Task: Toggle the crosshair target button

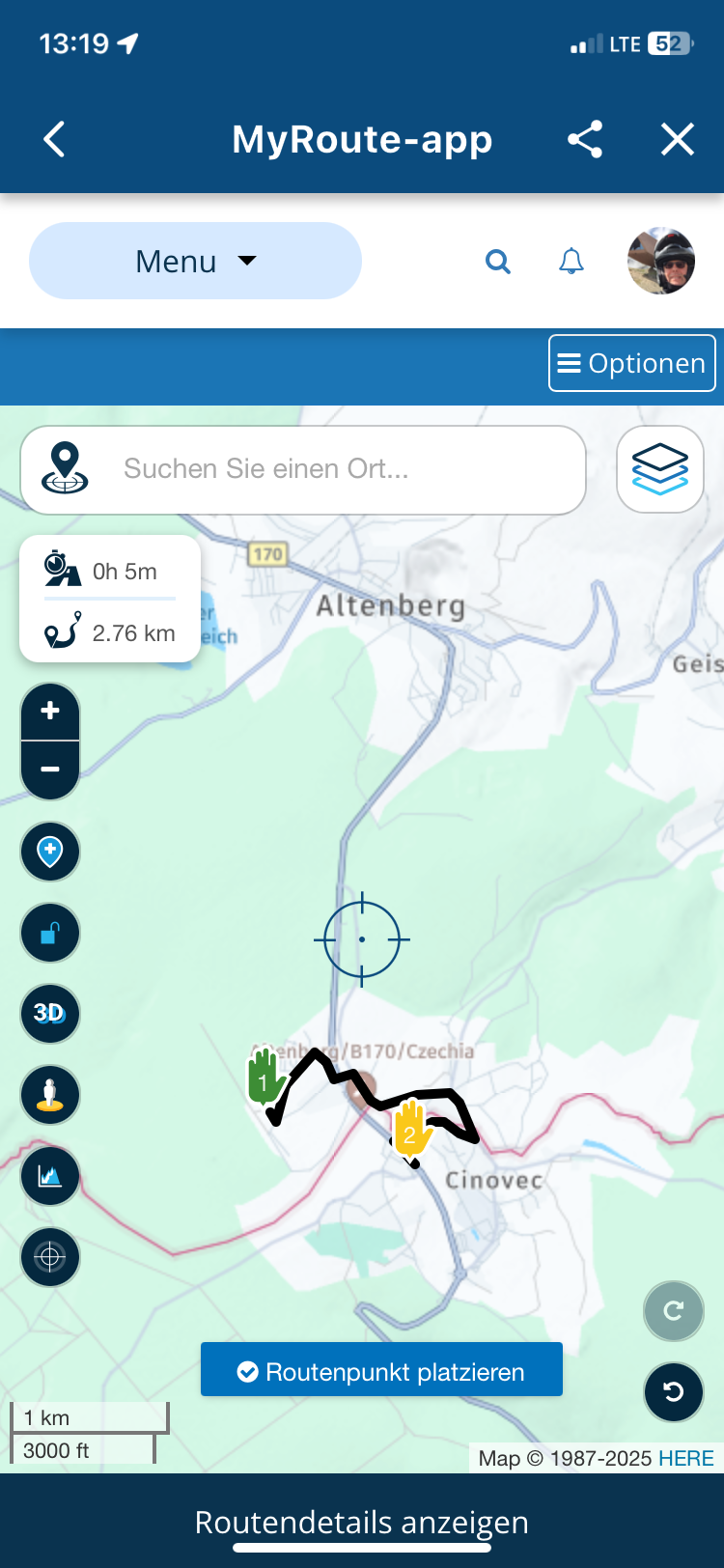Action: 50,1257
